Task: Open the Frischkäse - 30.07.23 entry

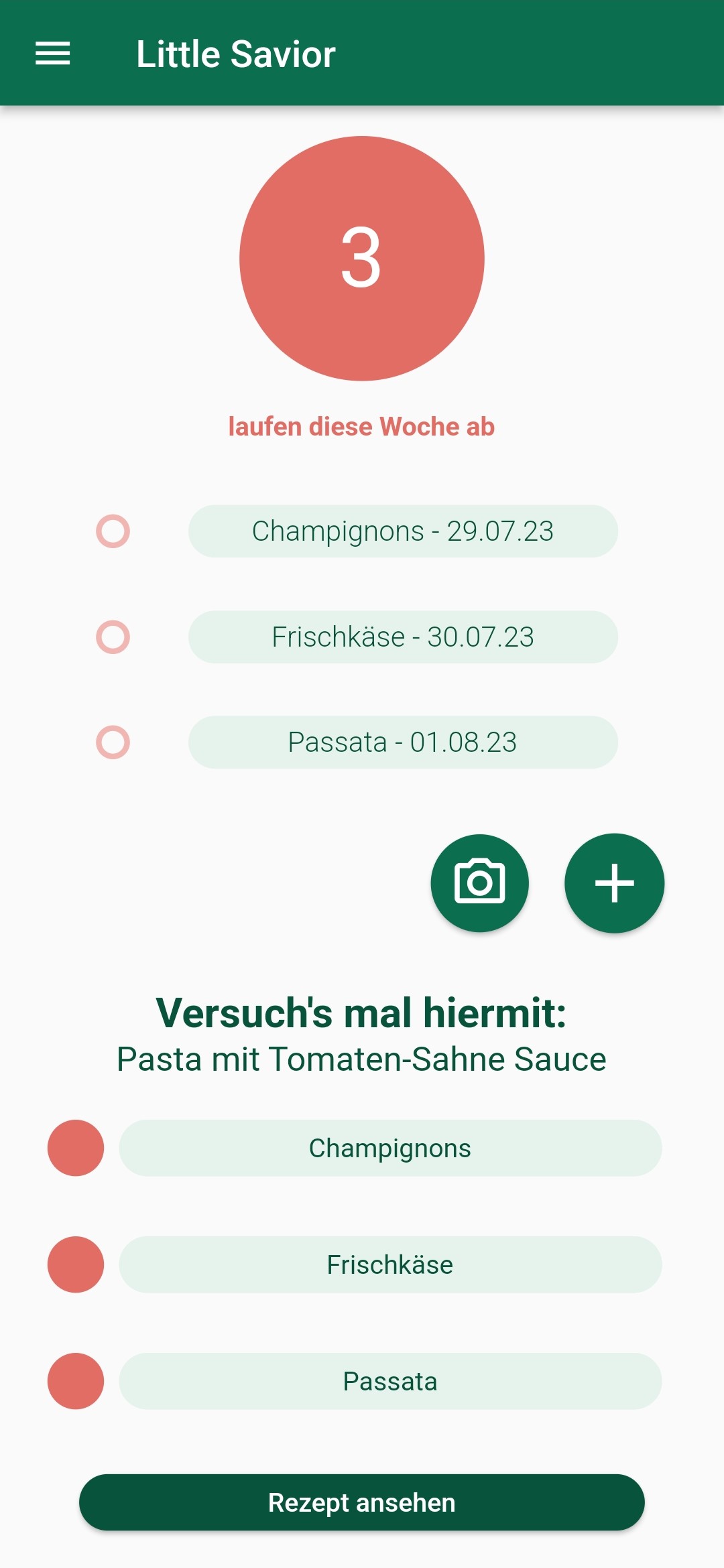Action: (x=403, y=637)
